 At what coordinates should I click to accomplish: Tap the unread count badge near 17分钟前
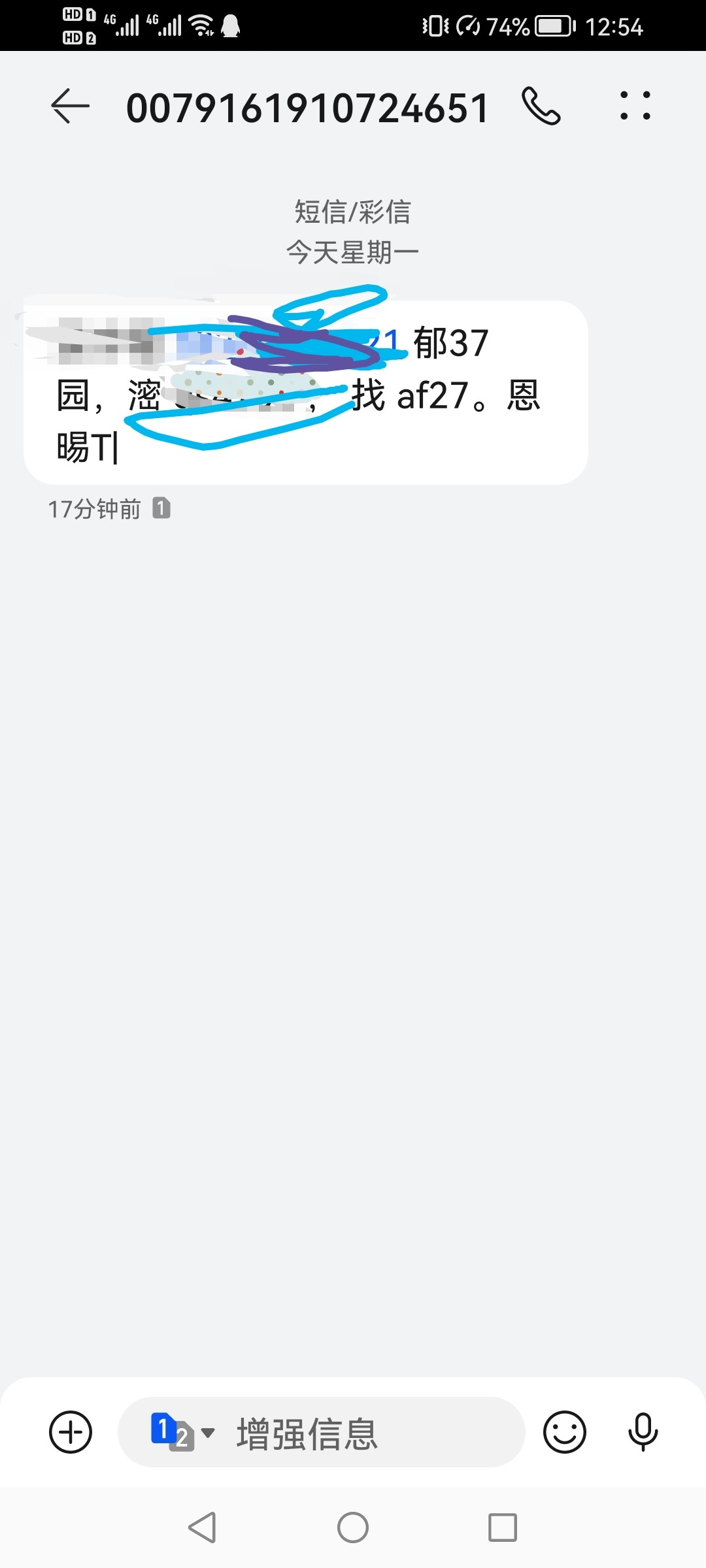tap(161, 509)
